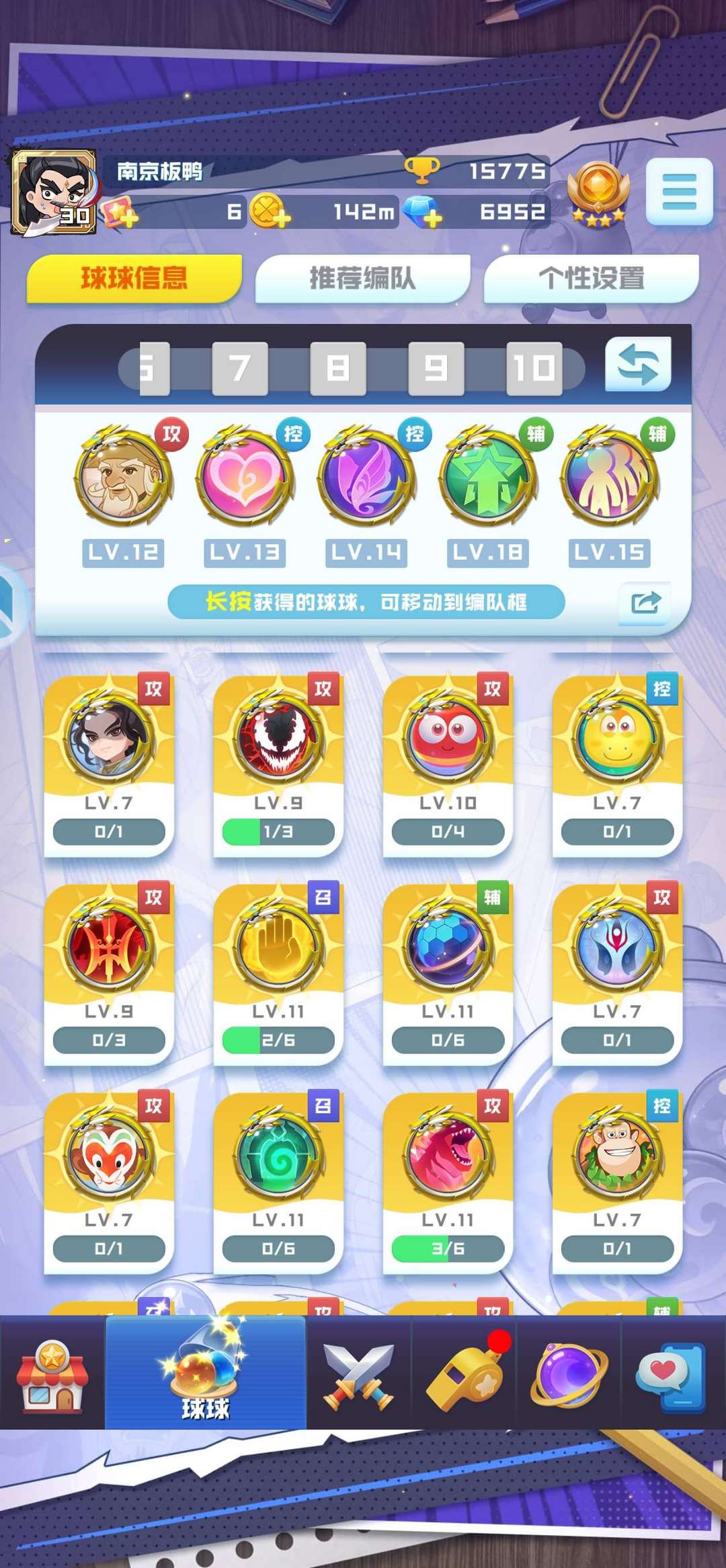The height and width of the screenshot is (1568, 726).
Task: Select the 球球信息 tab
Action: 134,278
